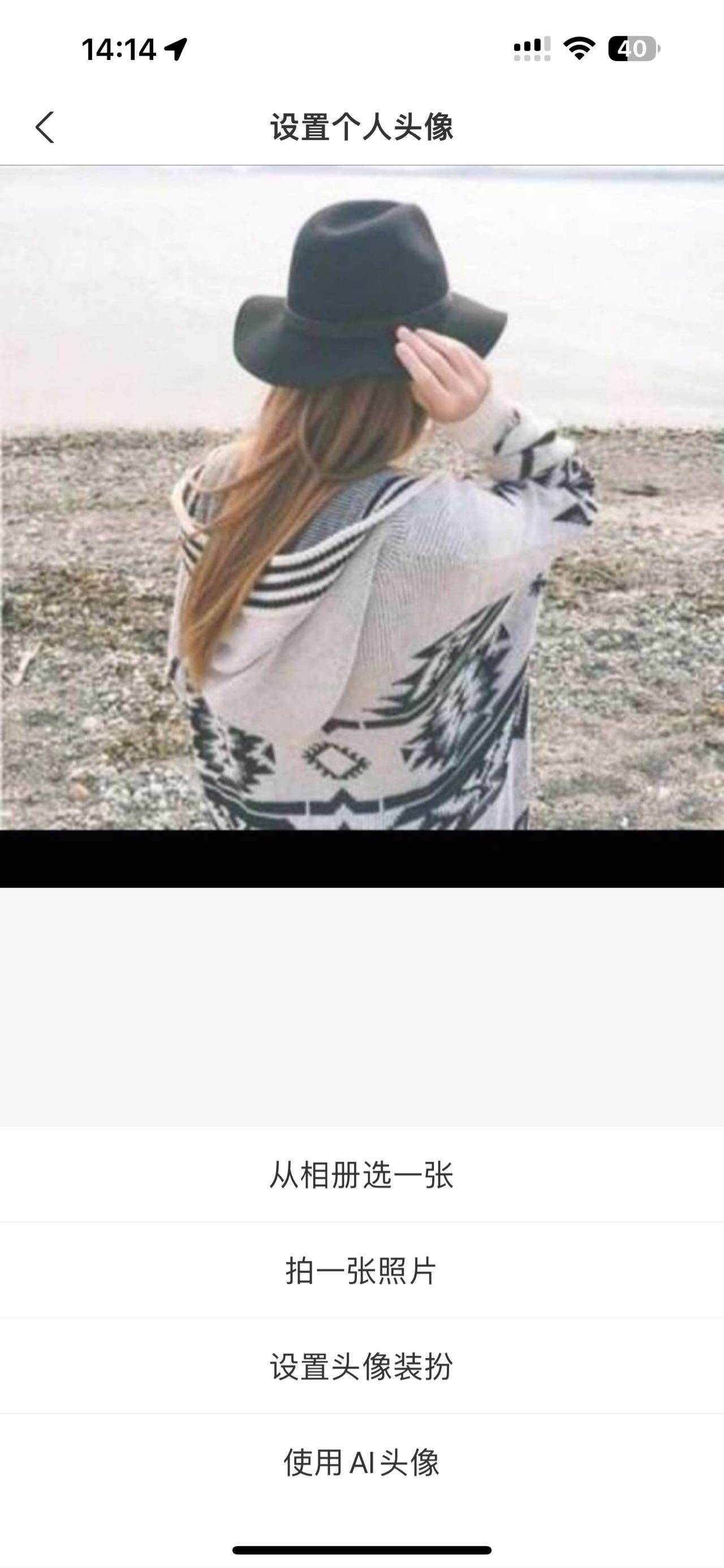Choose 从相册选一张 to pick from album
Viewport: 724px width, 1568px height.
tap(361, 1175)
